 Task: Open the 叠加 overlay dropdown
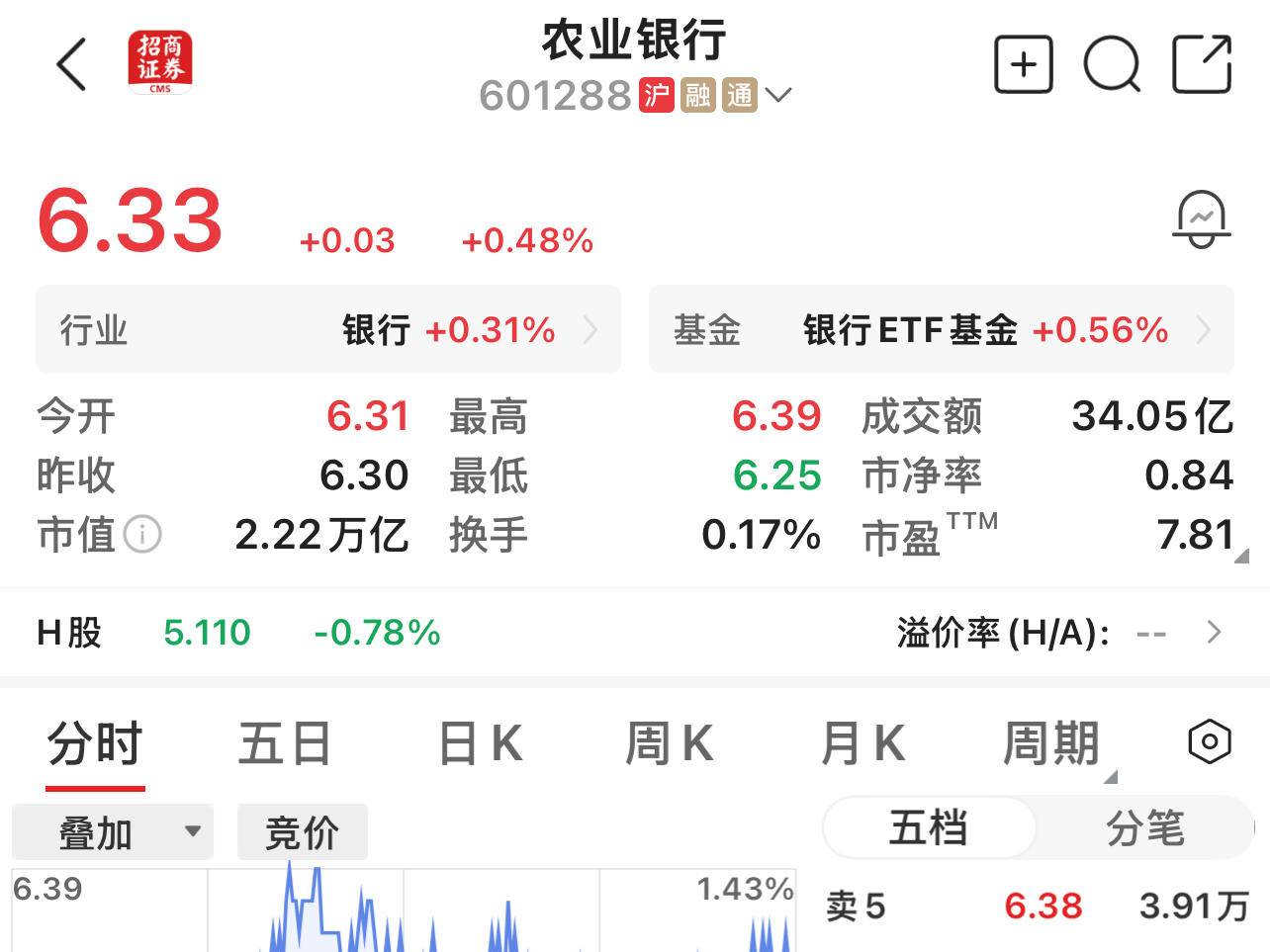click(x=113, y=832)
